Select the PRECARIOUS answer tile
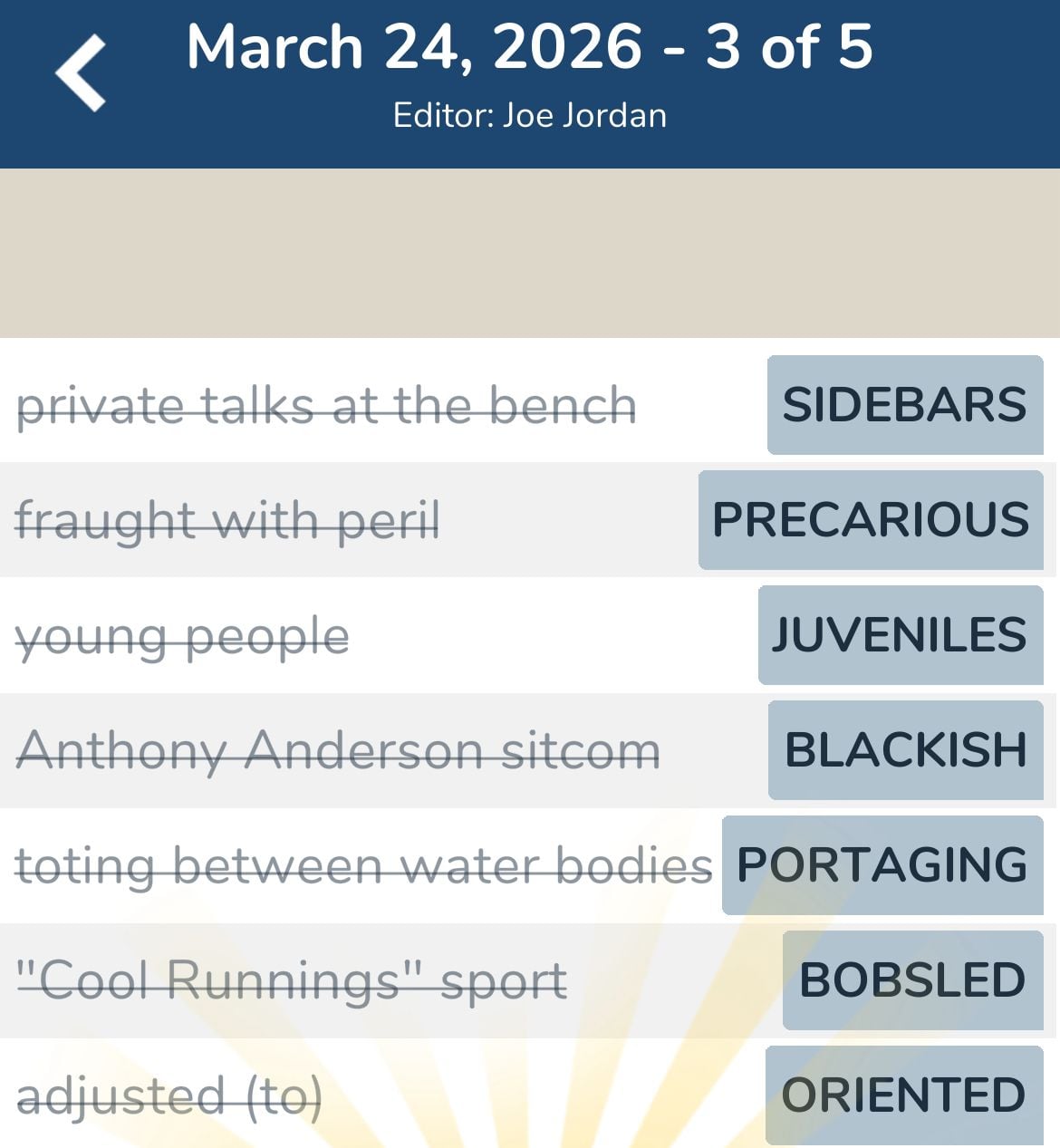 click(x=869, y=520)
